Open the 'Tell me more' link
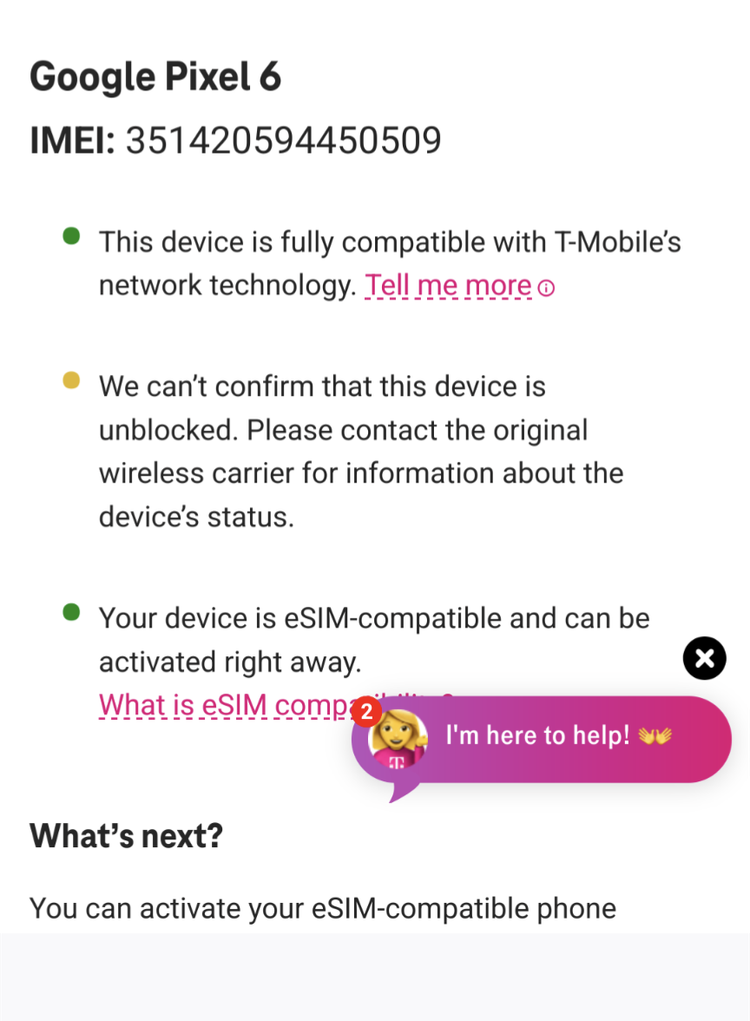Screen dimensions: 750x1021 click(448, 286)
